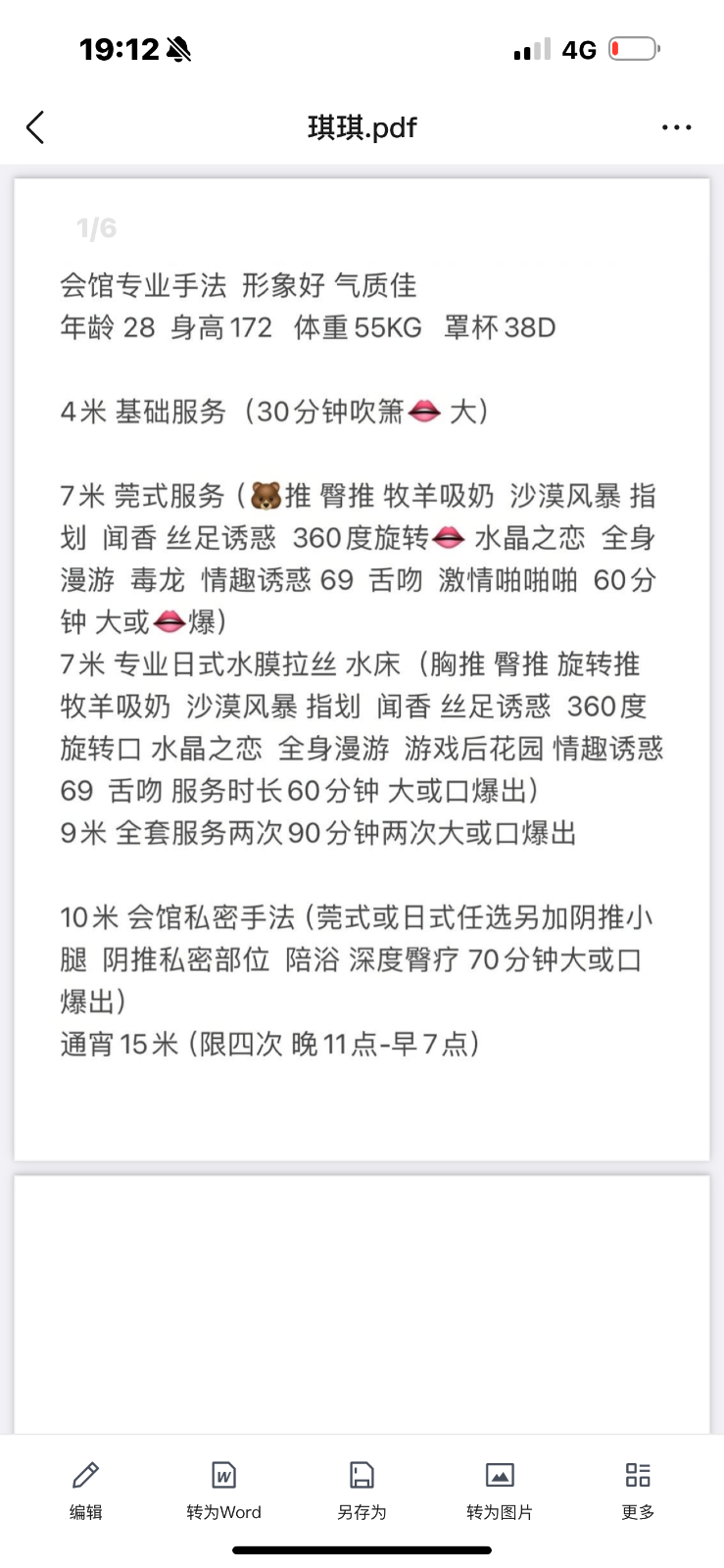
Task: Go back from the PDF viewer
Action: click(x=36, y=127)
